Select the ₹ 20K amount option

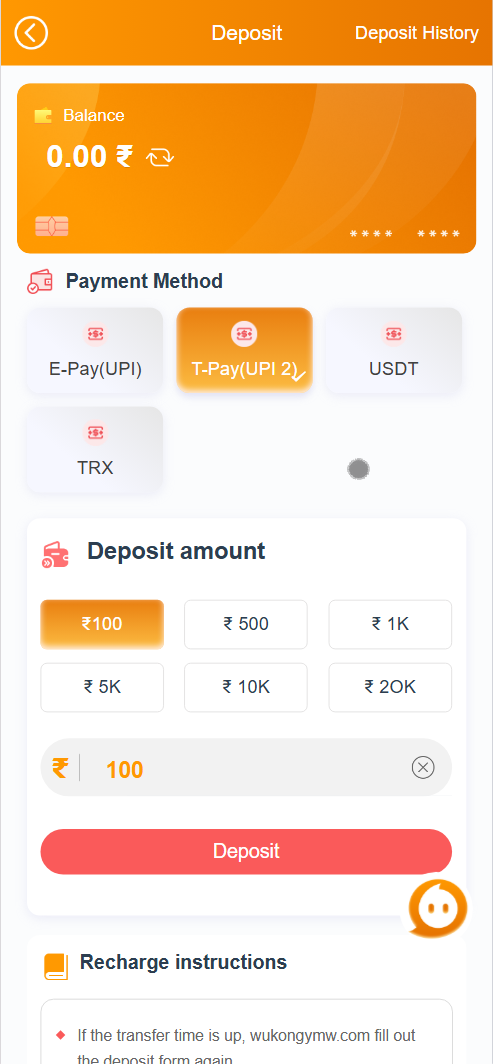pyautogui.click(x=391, y=687)
